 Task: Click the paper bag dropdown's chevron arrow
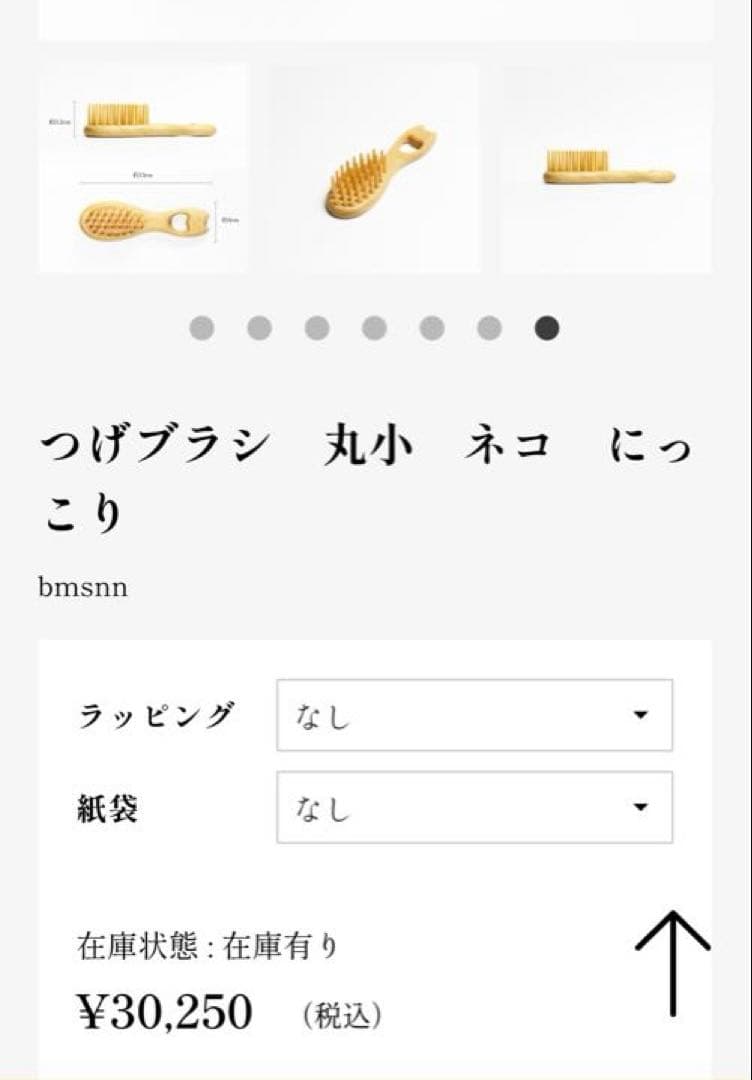(641, 806)
